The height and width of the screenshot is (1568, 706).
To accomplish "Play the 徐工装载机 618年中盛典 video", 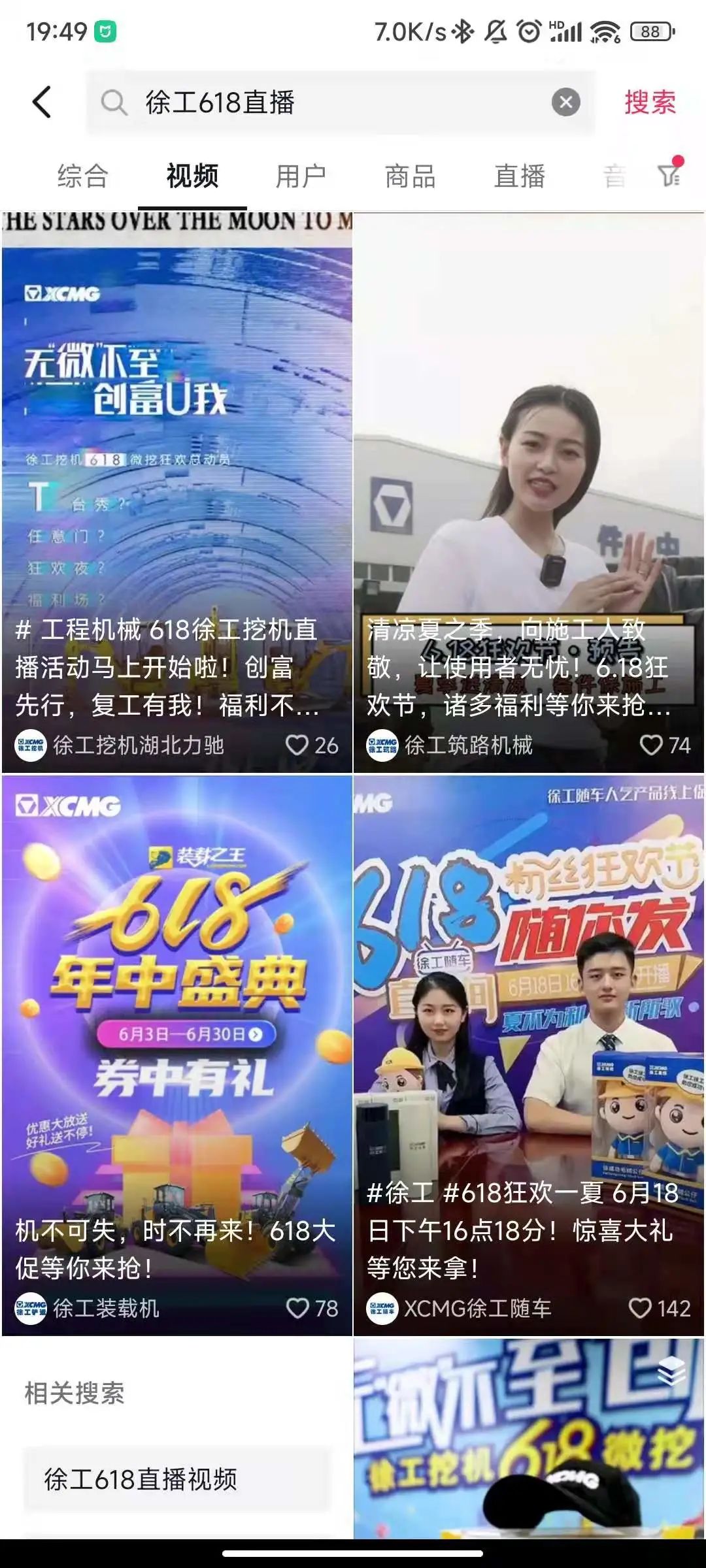I will pyautogui.click(x=176, y=1013).
